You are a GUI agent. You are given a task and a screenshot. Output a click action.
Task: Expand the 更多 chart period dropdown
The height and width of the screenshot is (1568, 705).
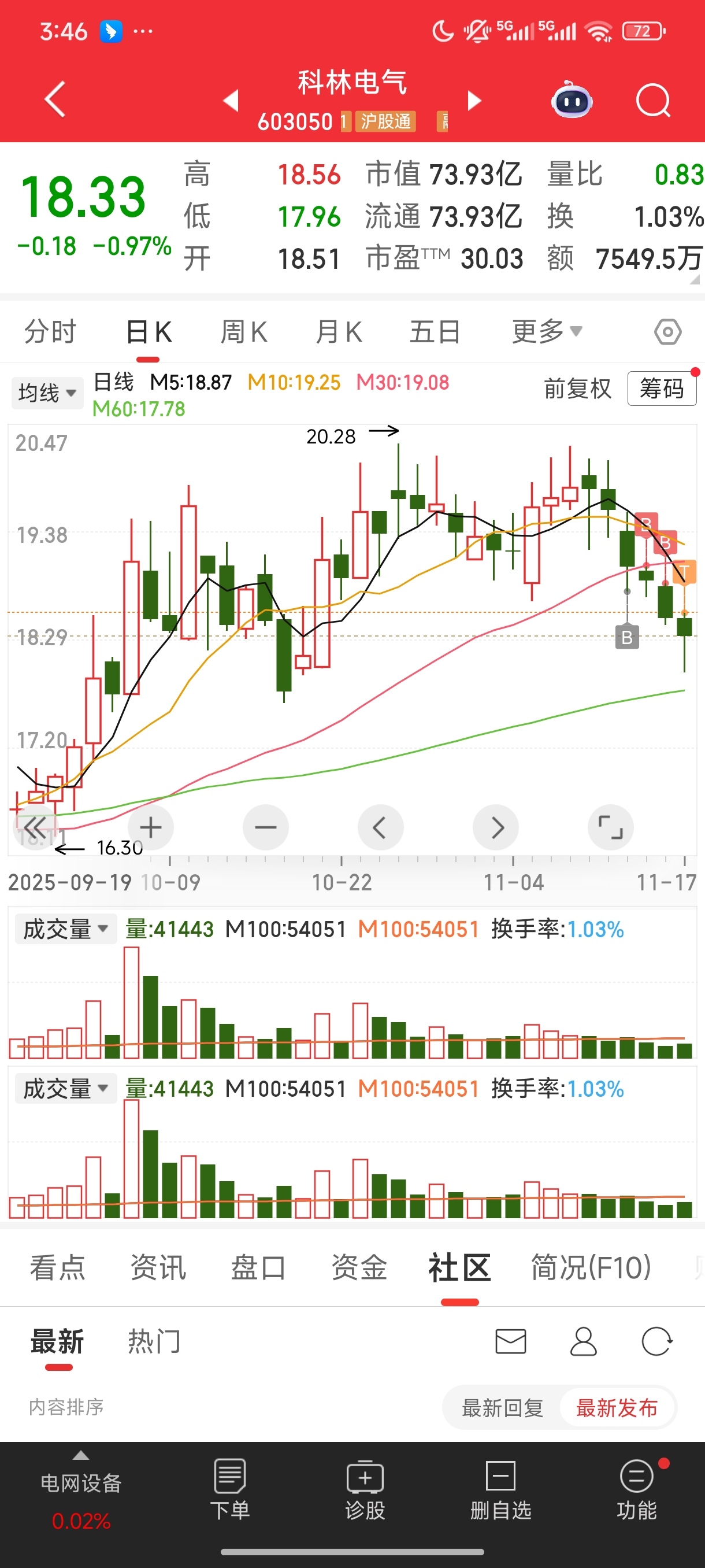(547, 332)
